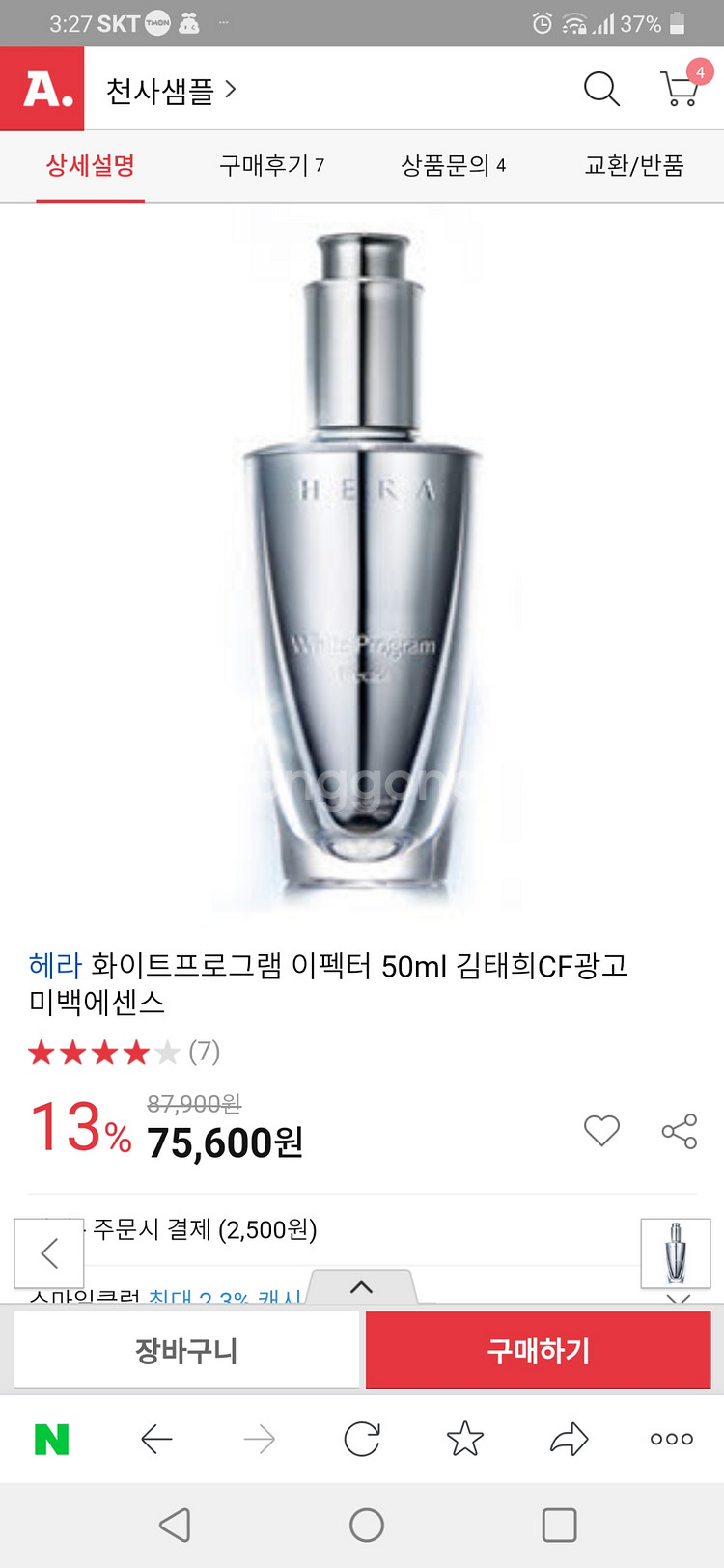
Task: Tap the red A. logo home button
Action: (42, 89)
